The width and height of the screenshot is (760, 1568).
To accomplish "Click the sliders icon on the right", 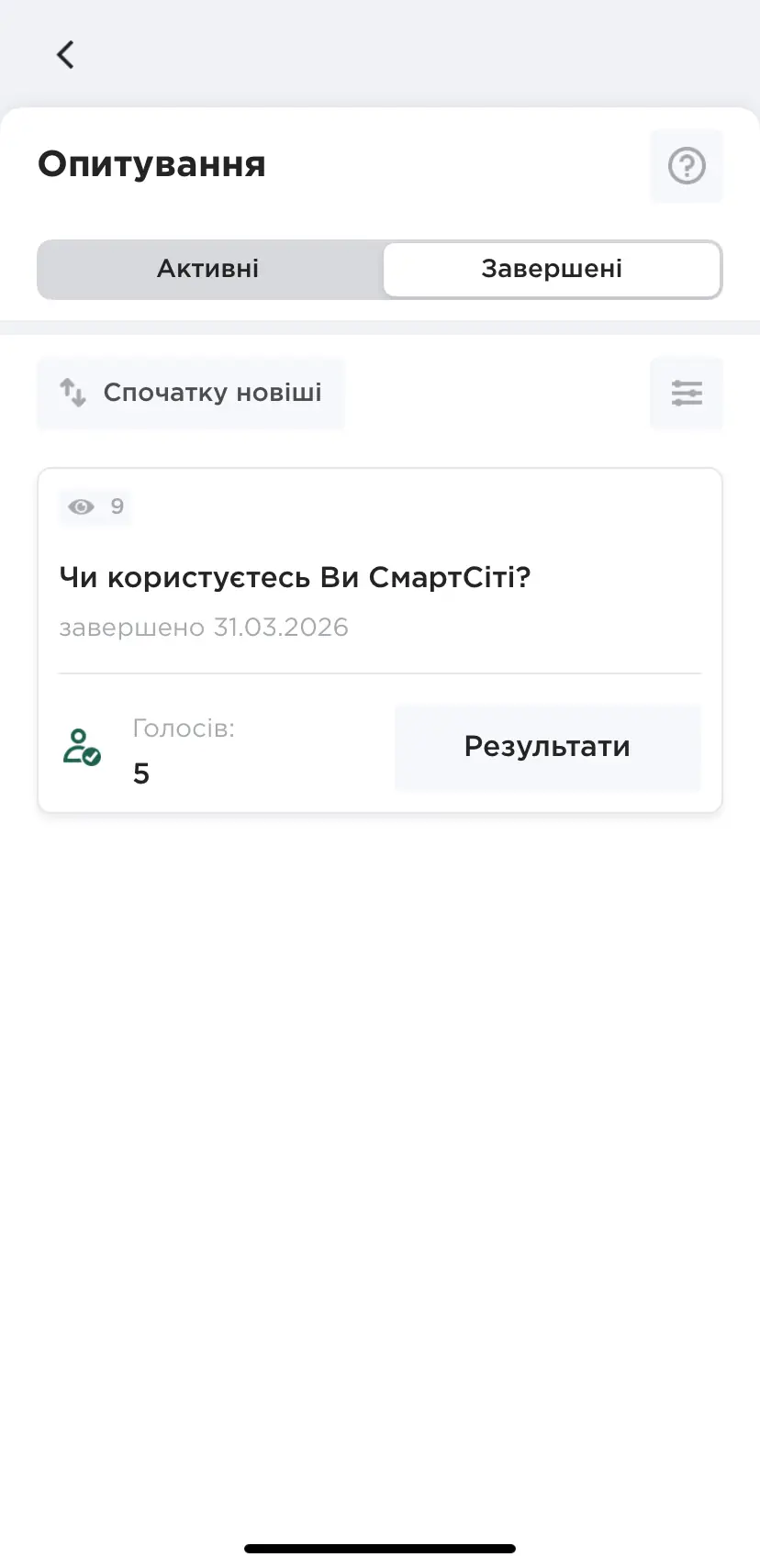I will [686, 393].
